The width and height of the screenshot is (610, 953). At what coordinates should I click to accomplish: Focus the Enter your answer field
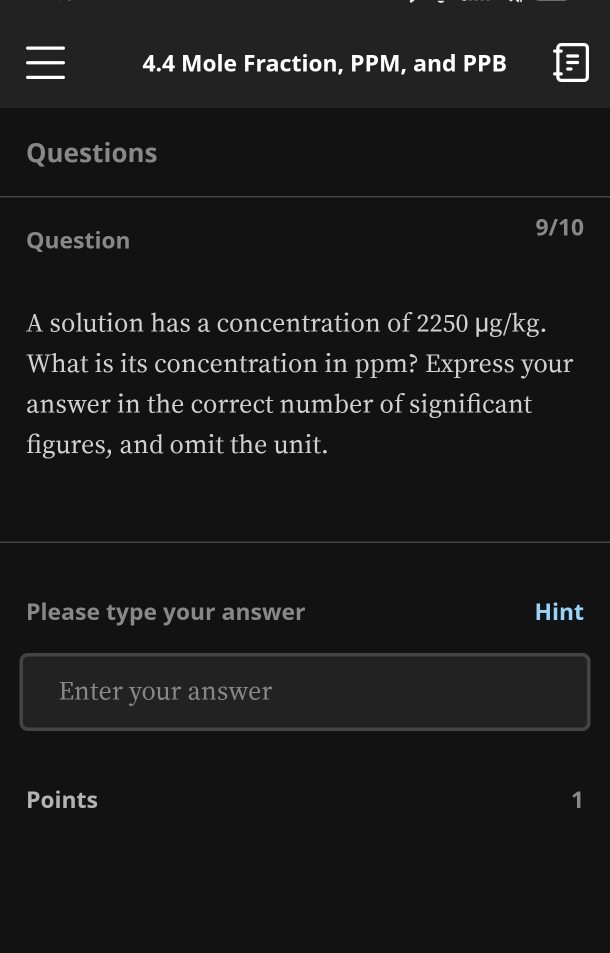click(x=305, y=692)
